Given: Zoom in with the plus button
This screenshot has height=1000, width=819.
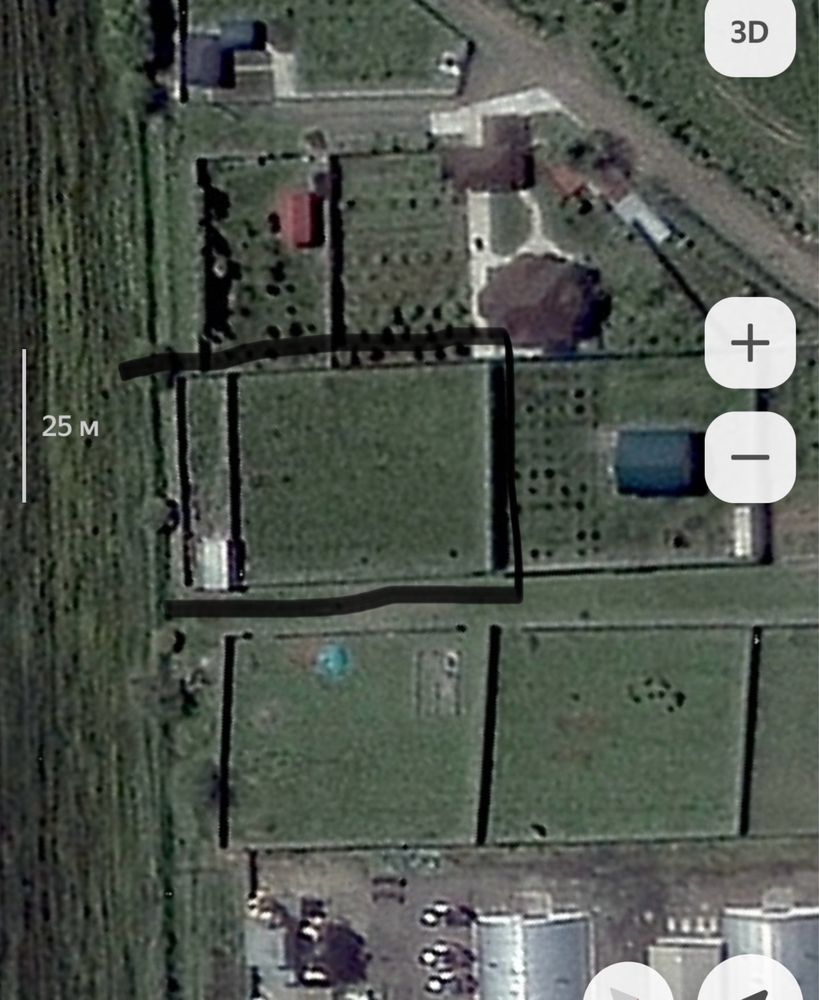Looking at the screenshot, I should pyautogui.click(x=749, y=344).
